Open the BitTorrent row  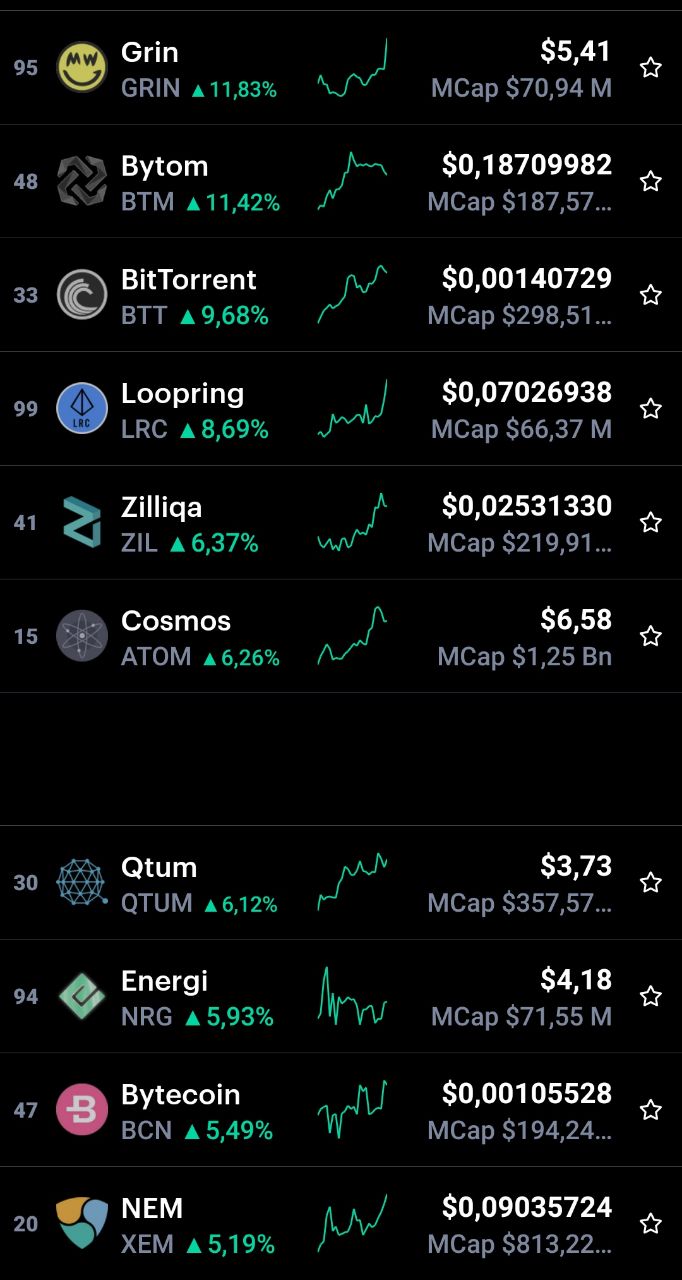(341, 295)
